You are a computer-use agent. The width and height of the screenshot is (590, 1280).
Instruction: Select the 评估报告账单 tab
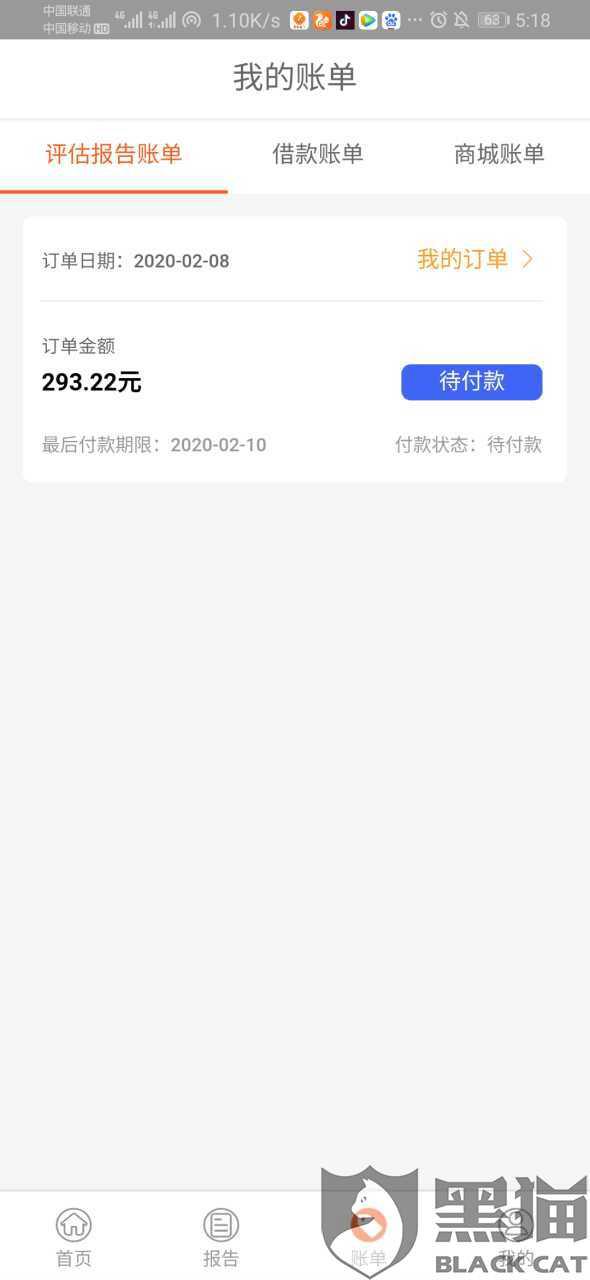(114, 154)
